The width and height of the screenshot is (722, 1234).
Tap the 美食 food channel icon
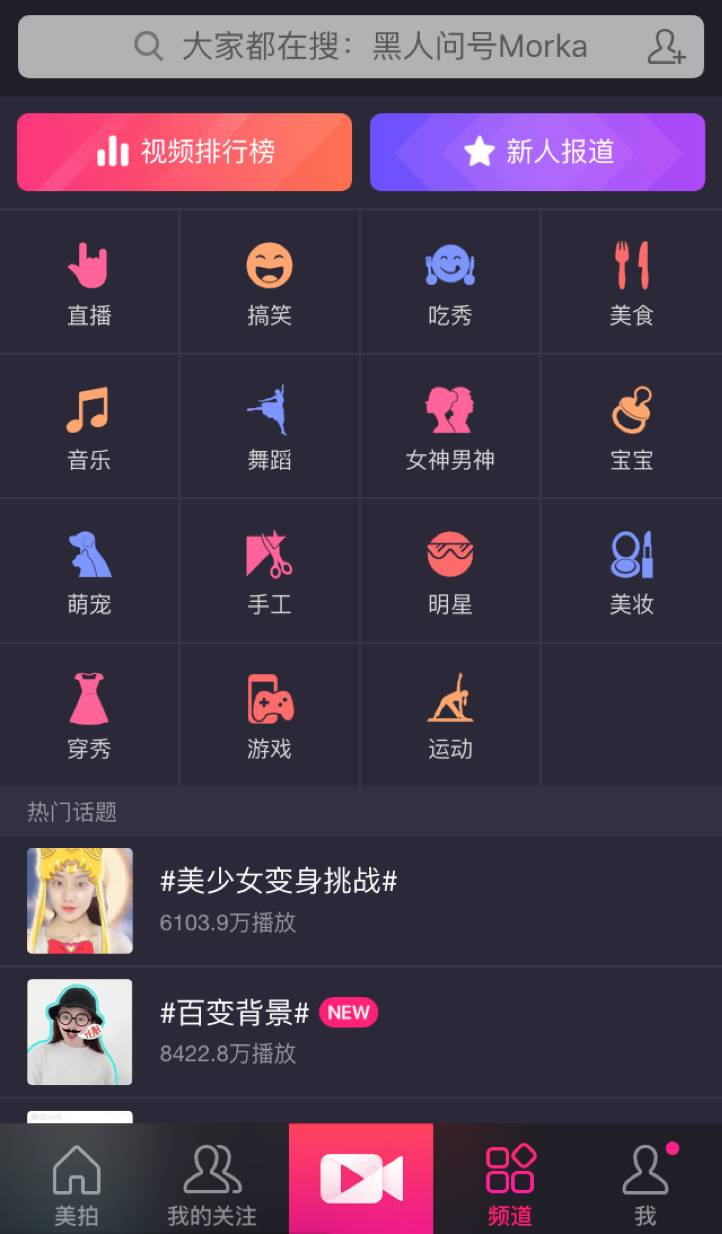[631, 281]
